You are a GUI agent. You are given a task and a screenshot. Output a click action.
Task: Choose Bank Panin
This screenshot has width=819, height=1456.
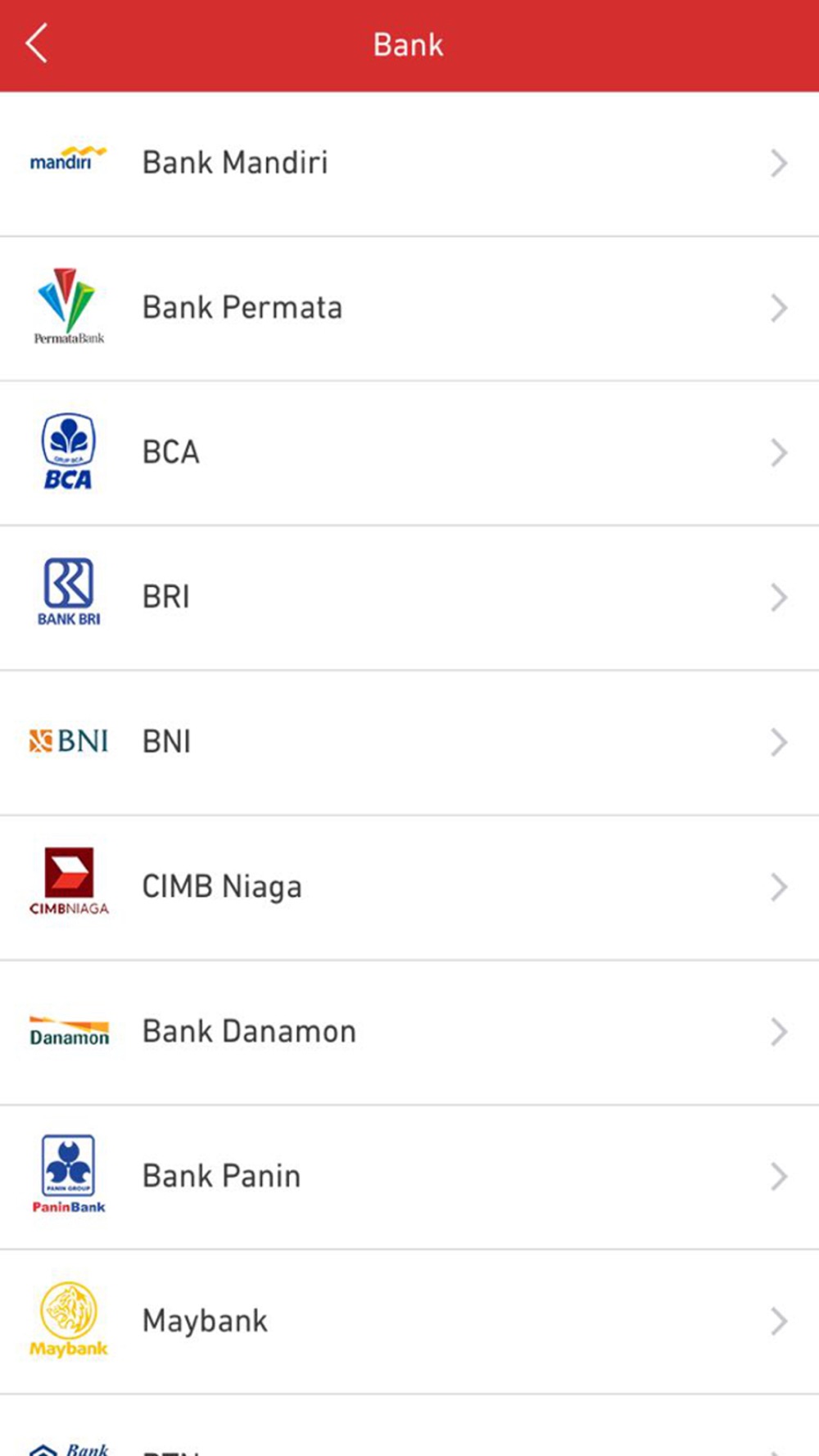click(x=409, y=1177)
